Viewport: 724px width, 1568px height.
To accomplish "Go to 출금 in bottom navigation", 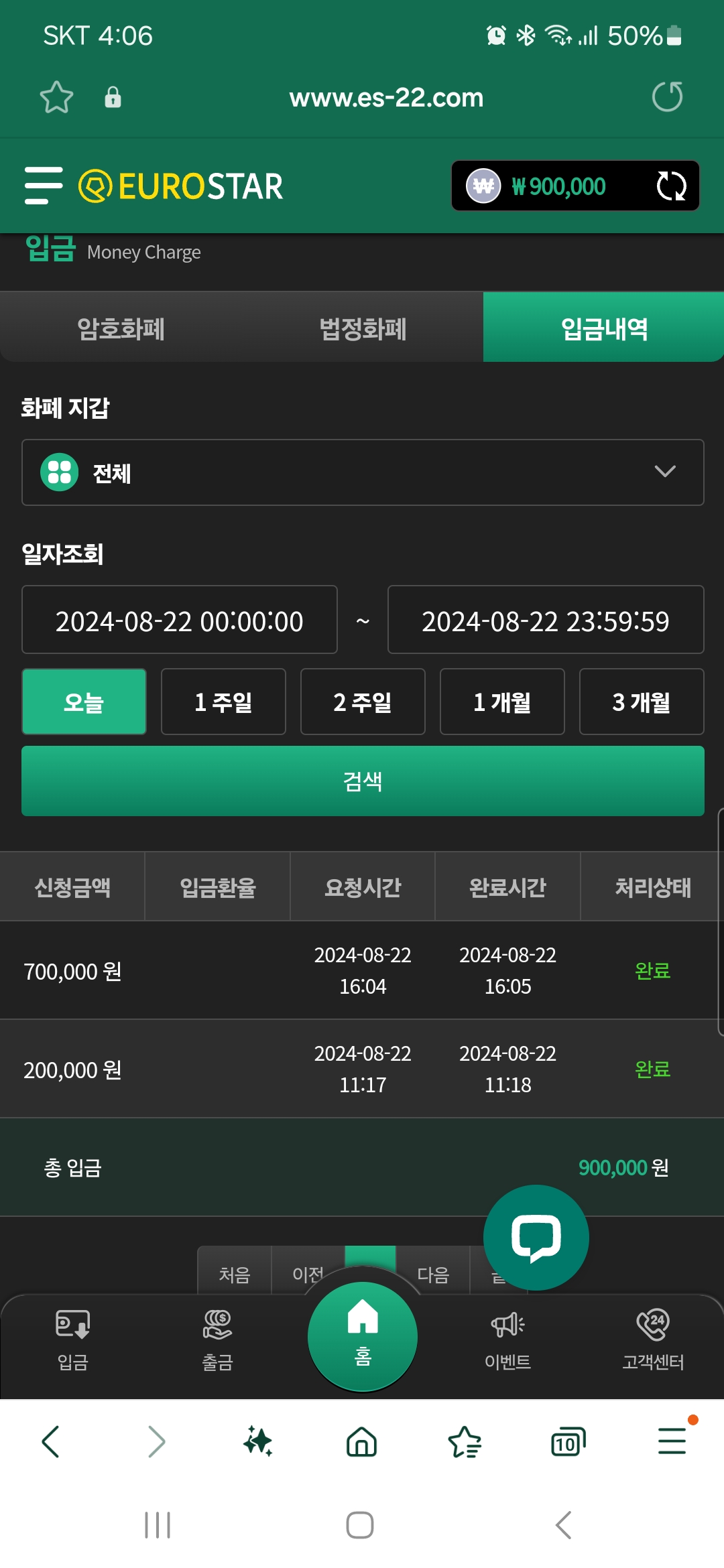I will pos(217,1341).
